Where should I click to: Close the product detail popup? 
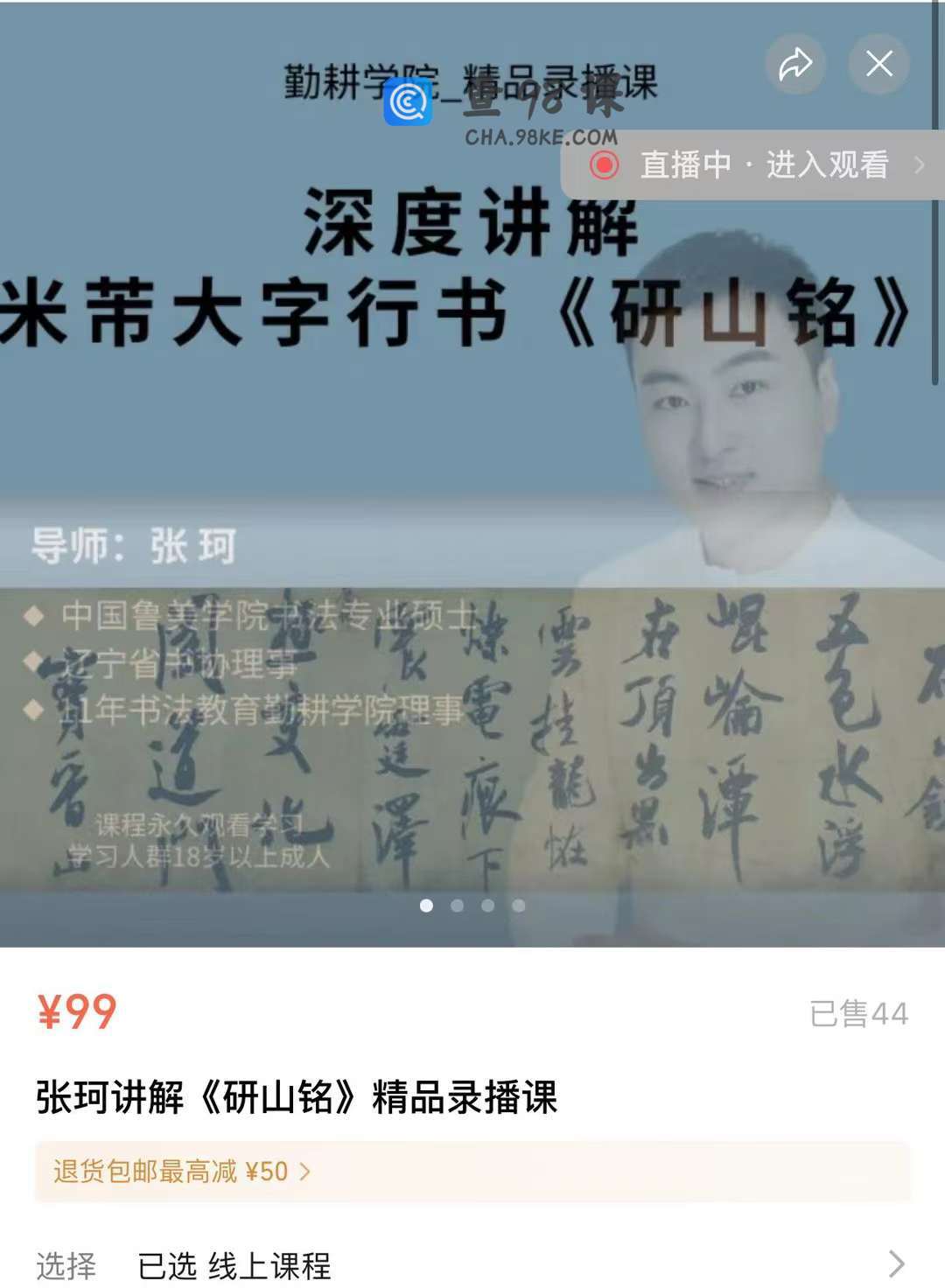click(x=878, y=64)
